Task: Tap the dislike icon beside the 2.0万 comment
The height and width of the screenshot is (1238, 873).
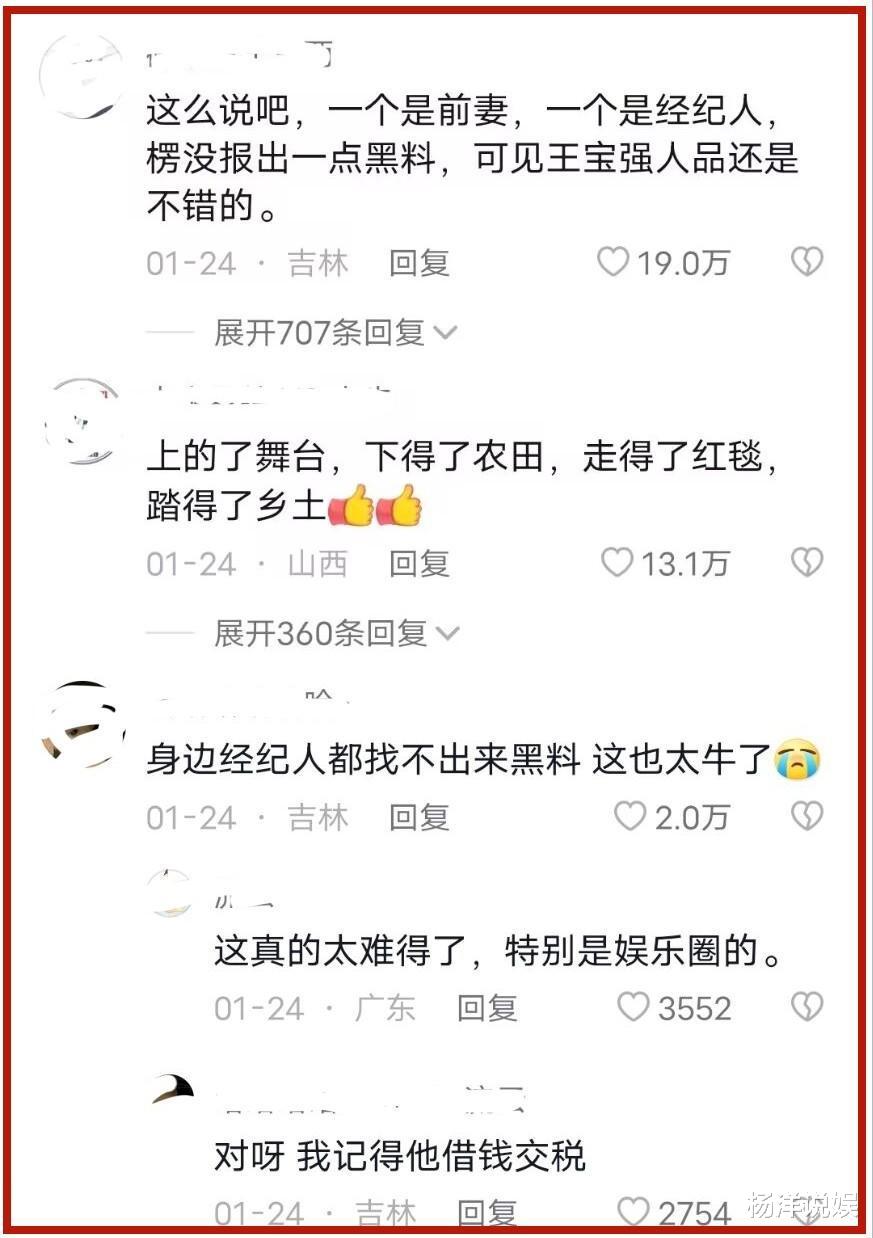Action: 805,817
